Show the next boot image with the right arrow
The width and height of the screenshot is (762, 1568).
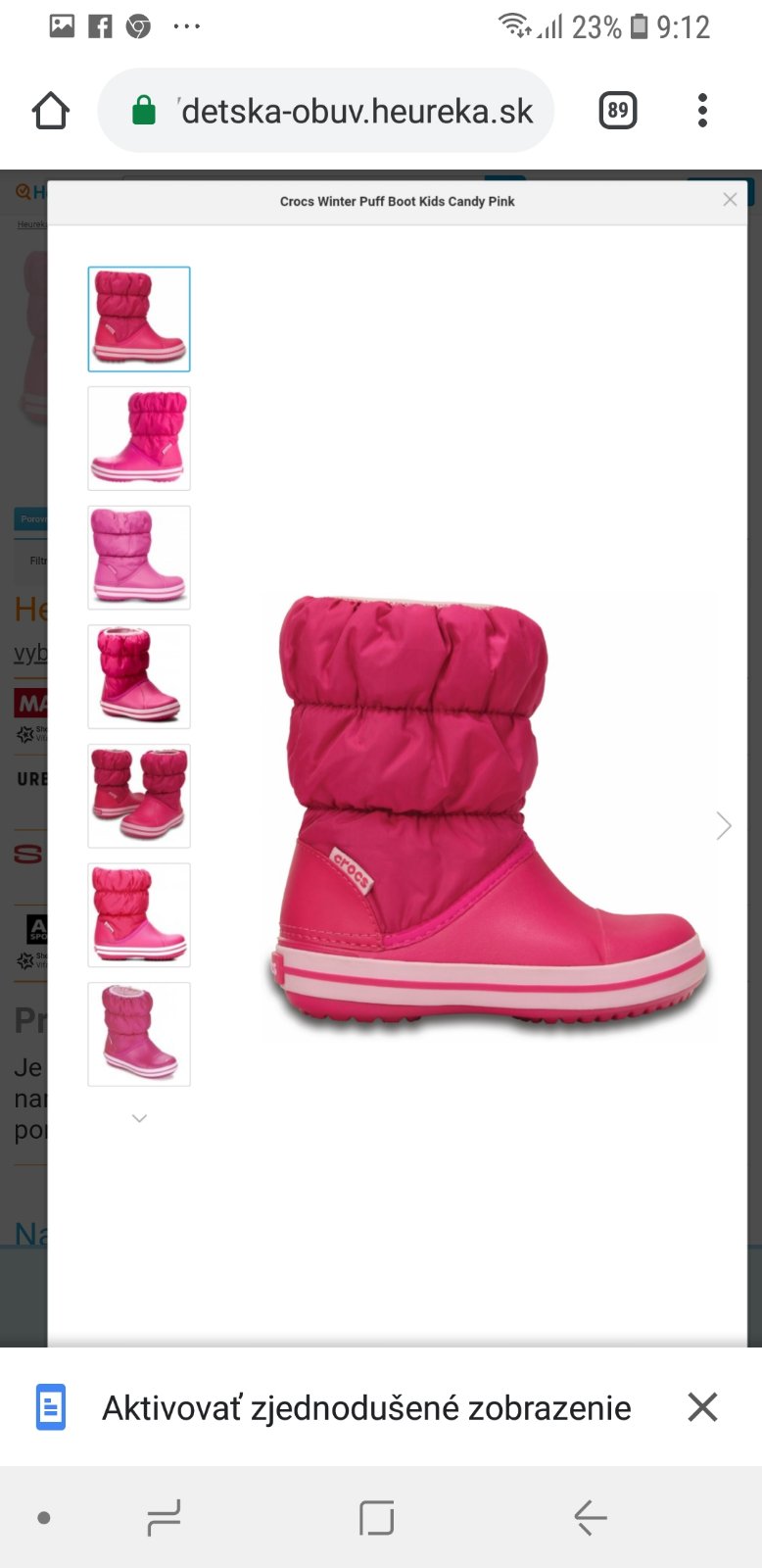(723, 826)
